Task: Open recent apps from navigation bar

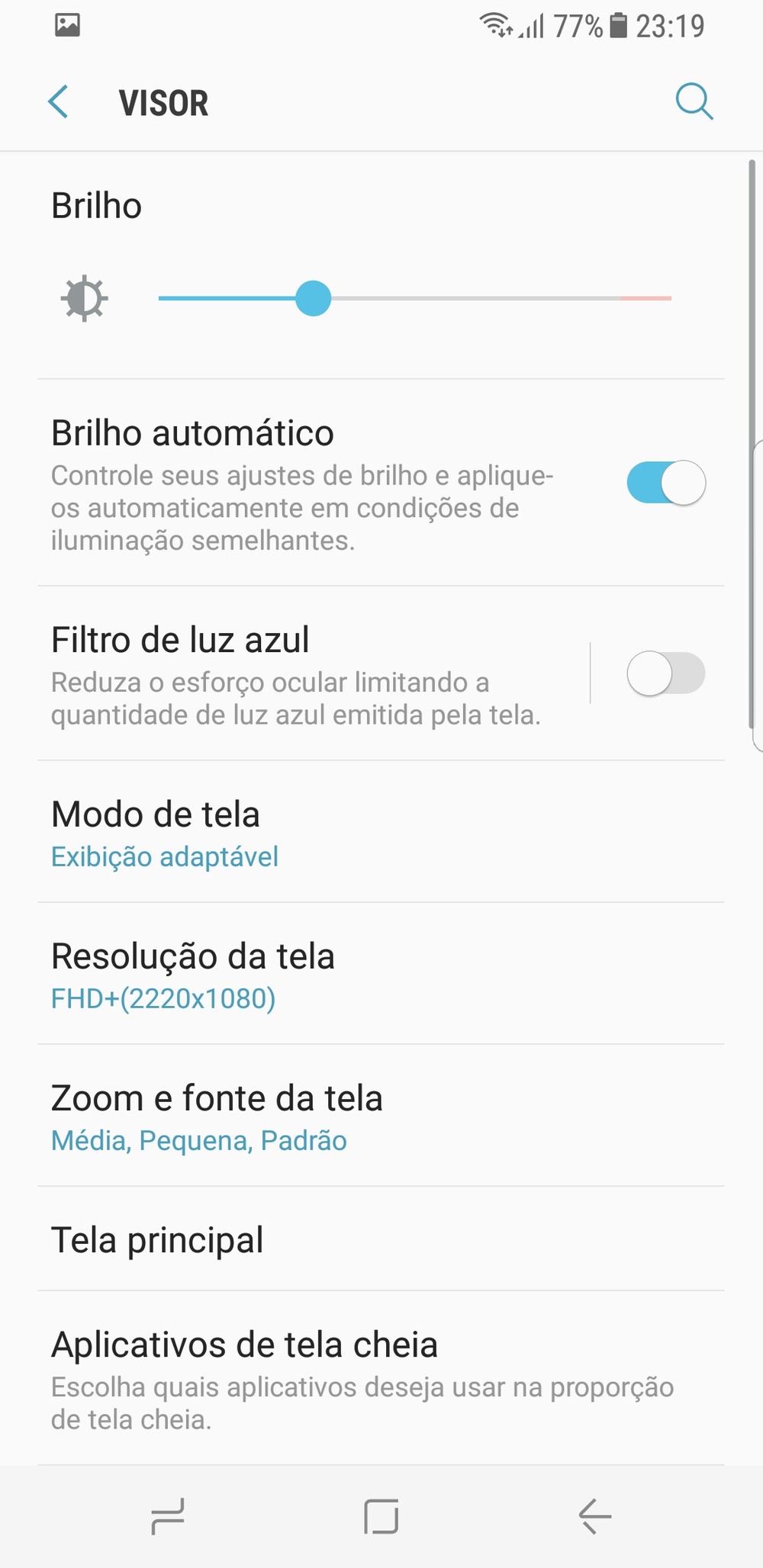Action: point(168,1516)
